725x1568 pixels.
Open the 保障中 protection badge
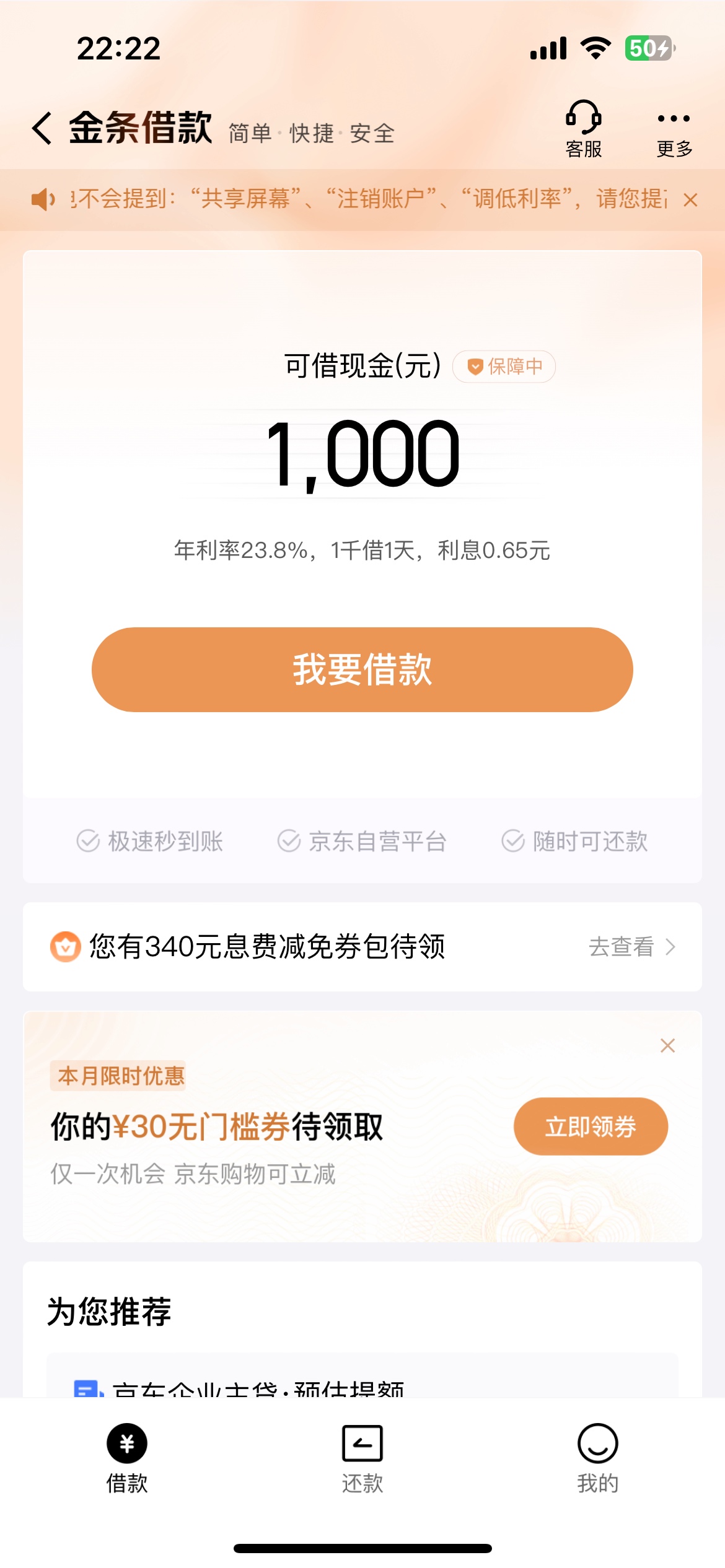[x=504, y=367]
